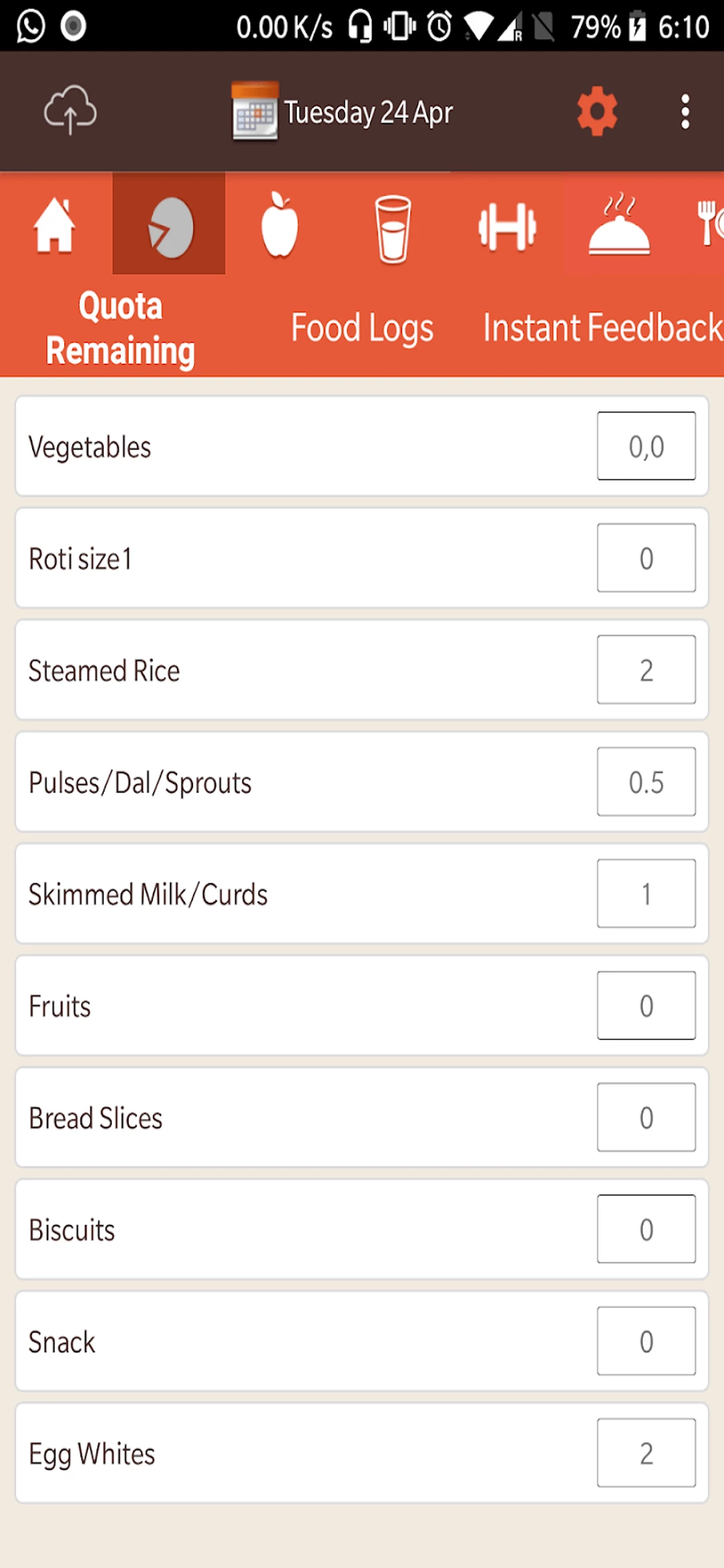Open the pie chart quota icon

click(168, 224)
